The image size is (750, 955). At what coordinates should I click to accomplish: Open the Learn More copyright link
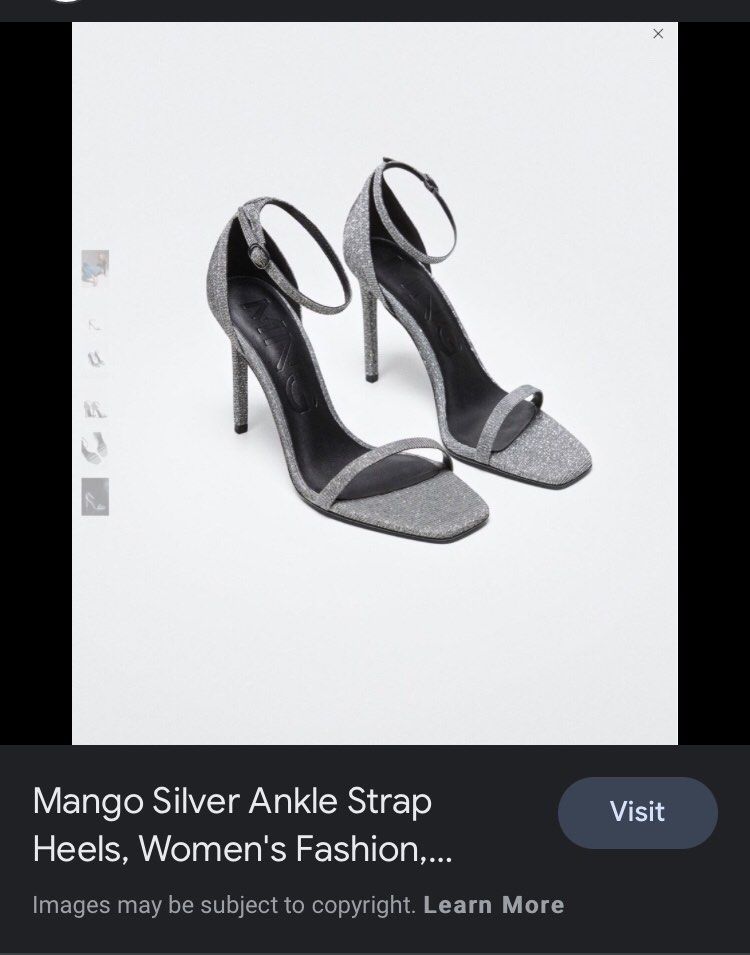tap(494, 905)
